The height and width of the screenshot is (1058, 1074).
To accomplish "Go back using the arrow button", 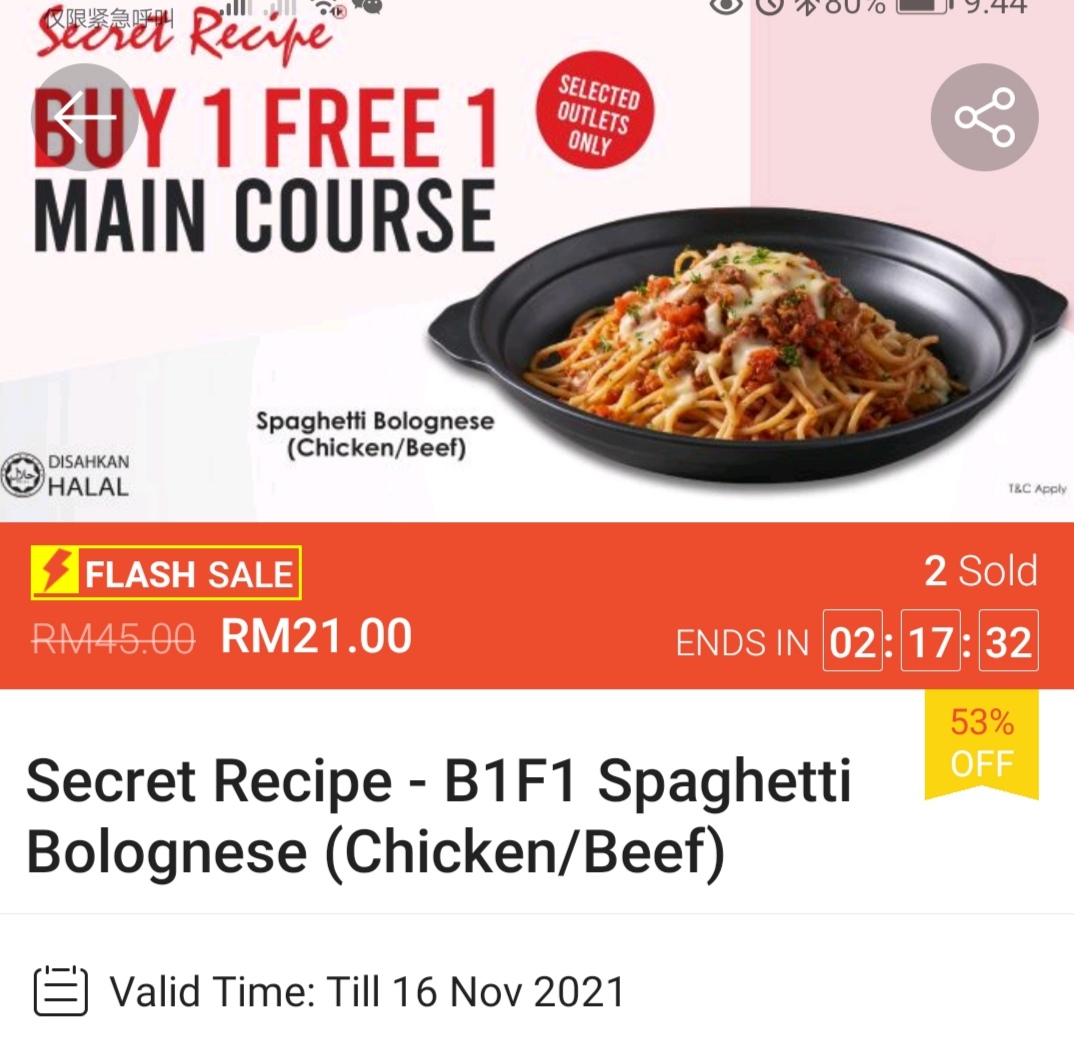I will tap(85, 117).
